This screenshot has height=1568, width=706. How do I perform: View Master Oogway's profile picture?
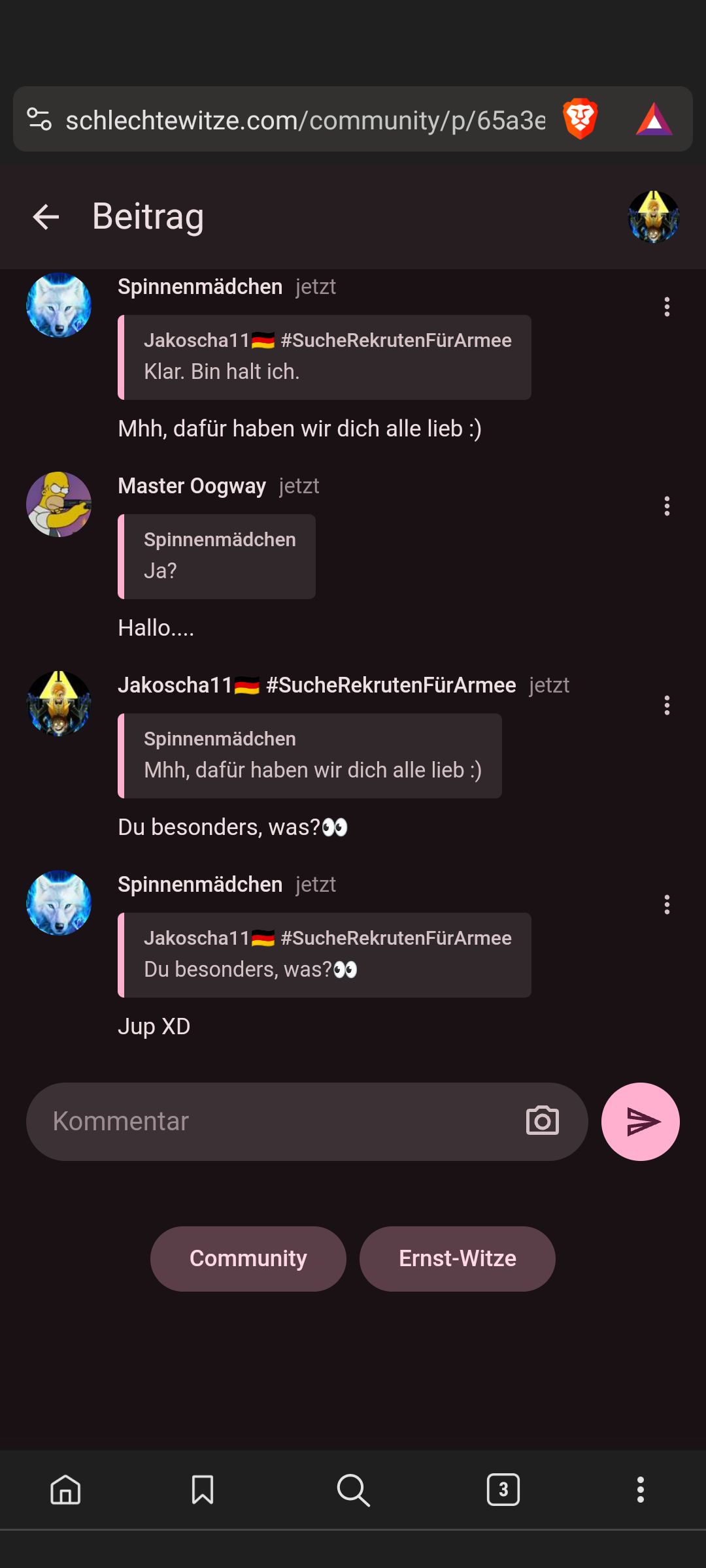pos(59,504)
